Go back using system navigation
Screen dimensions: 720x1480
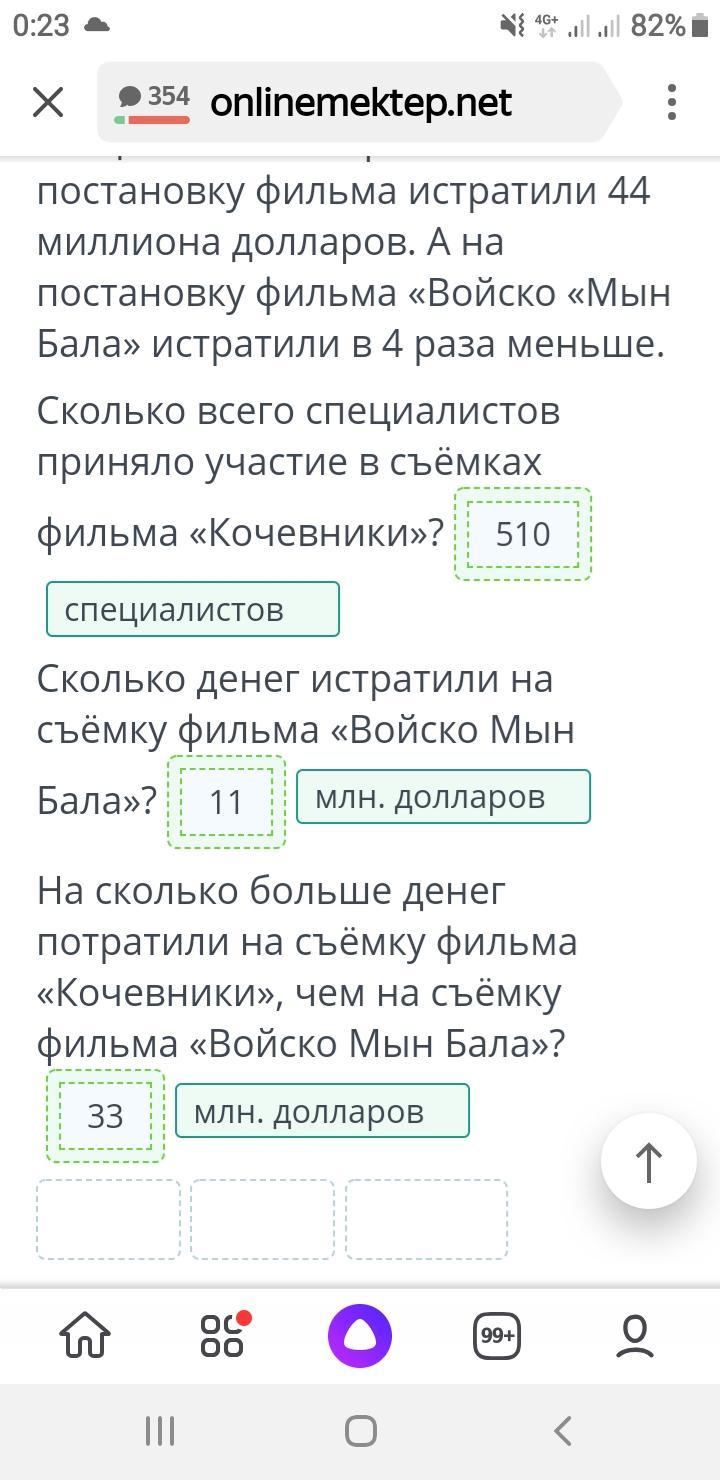(x=562, y=1431)
